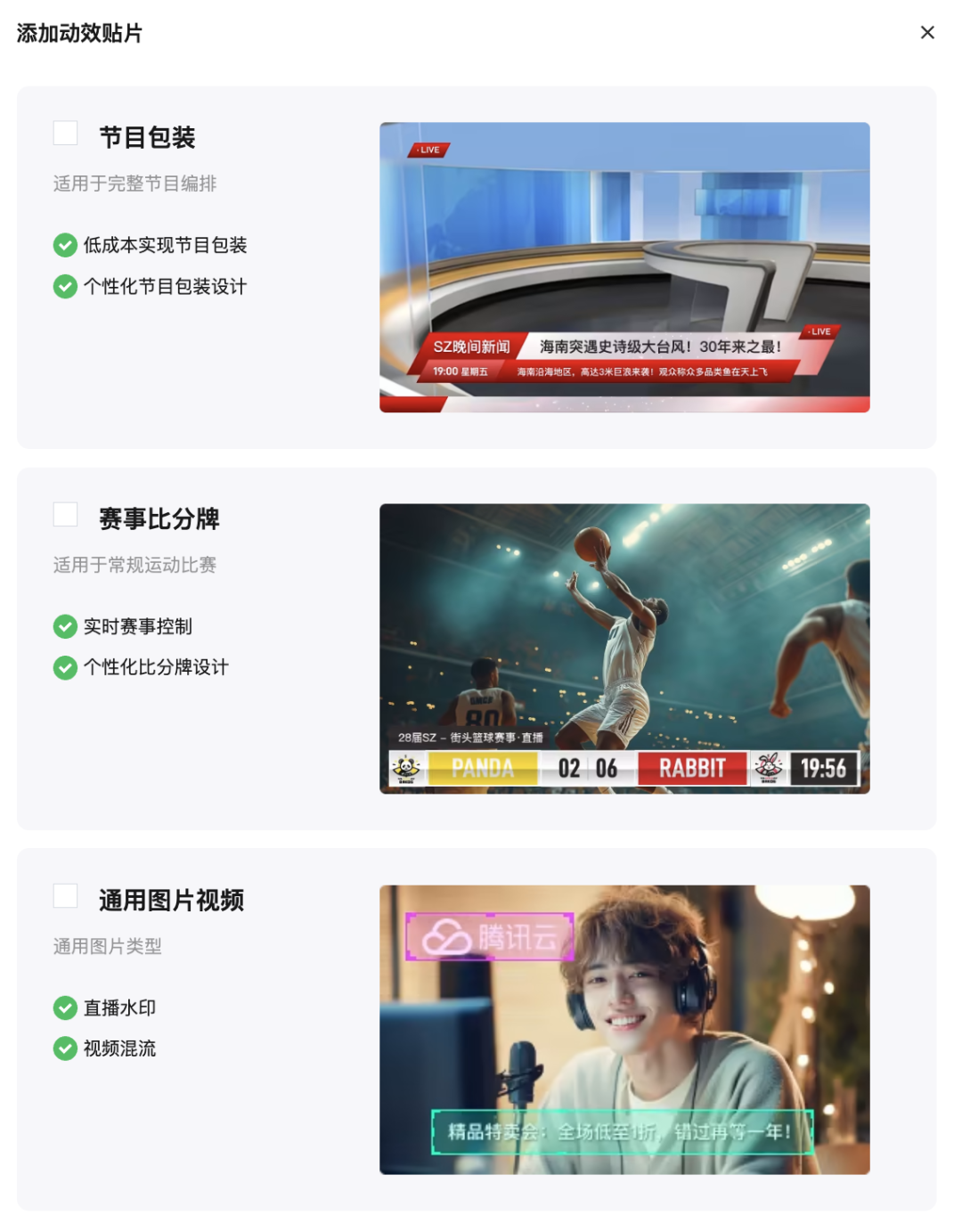Click green check icon beside 个性化节目包装设计
This screenshot has width=962, height=1232.
tap(64, 287)
